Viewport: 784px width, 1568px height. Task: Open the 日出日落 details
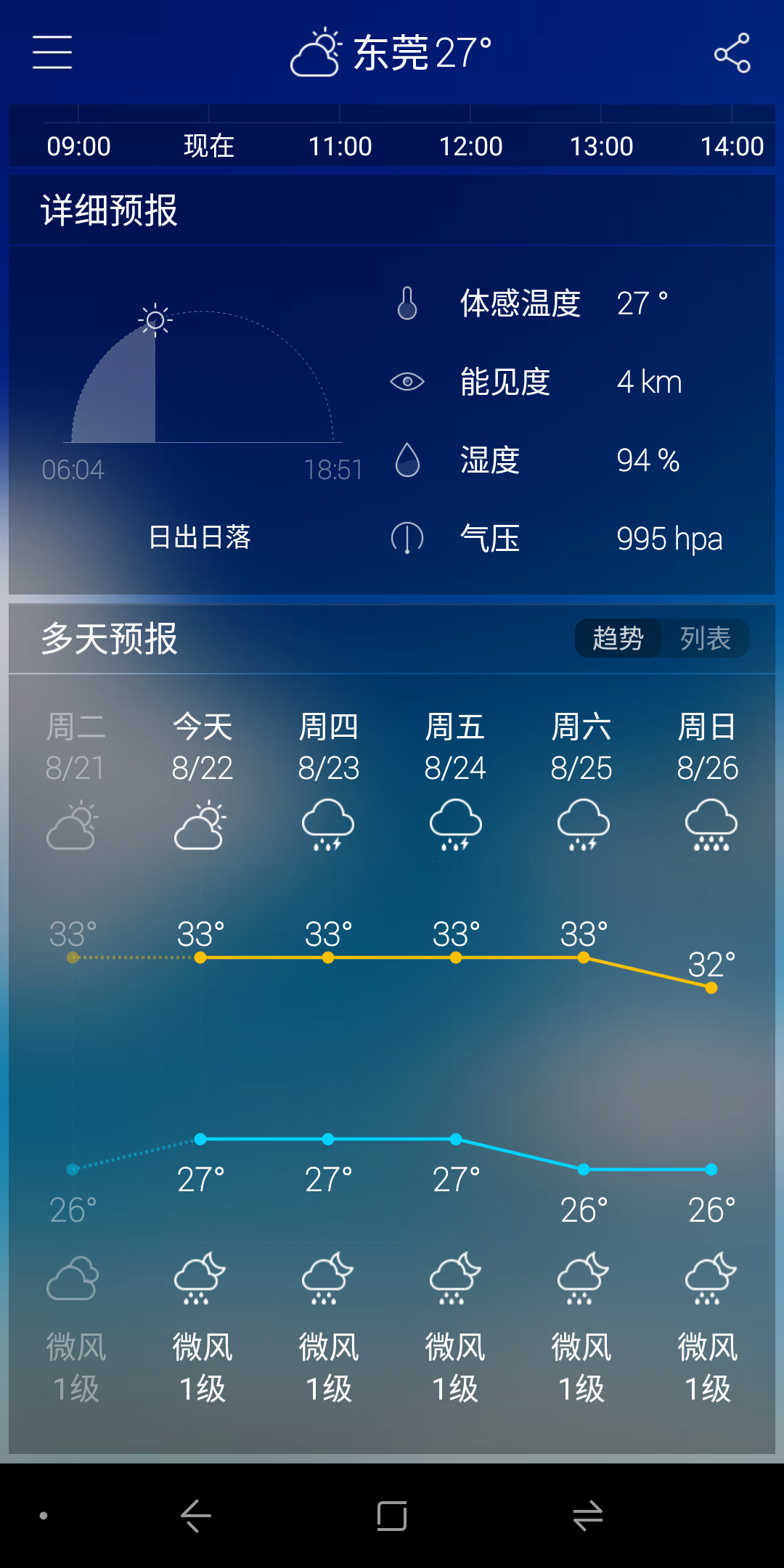point(201,537)
